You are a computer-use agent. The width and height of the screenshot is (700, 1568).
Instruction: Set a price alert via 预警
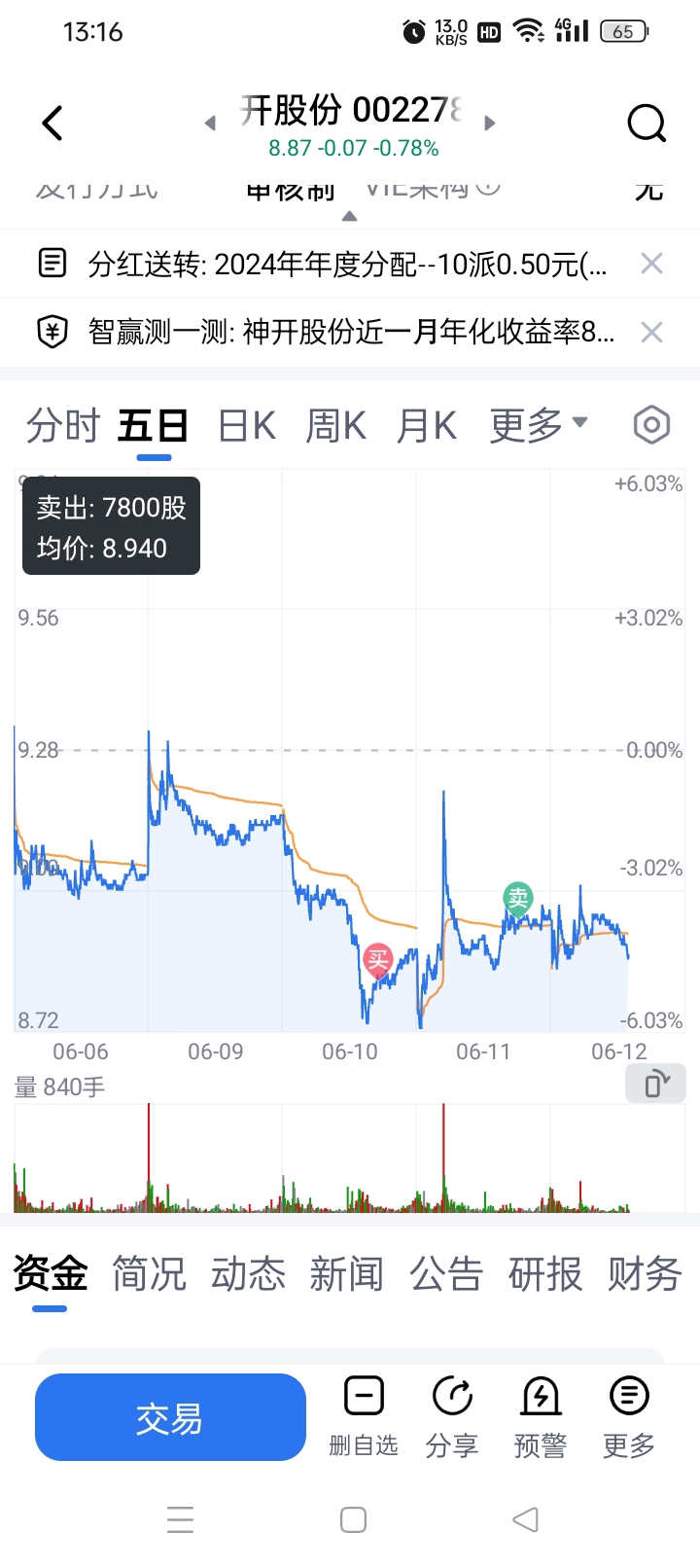pyautogui.click(x=541, y=1415)
